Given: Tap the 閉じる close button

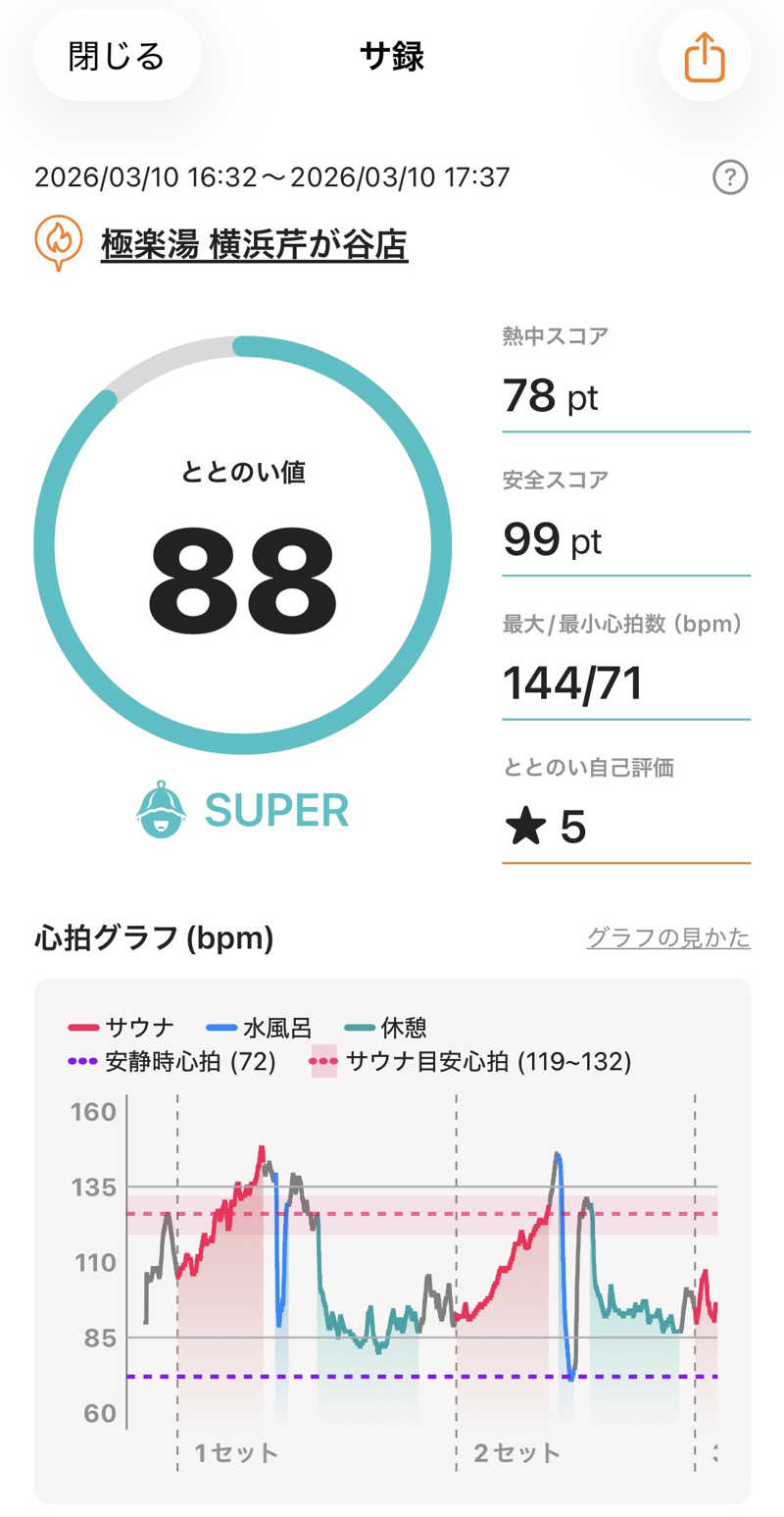Looking at the screenshot, I should (x=117, y=57).
